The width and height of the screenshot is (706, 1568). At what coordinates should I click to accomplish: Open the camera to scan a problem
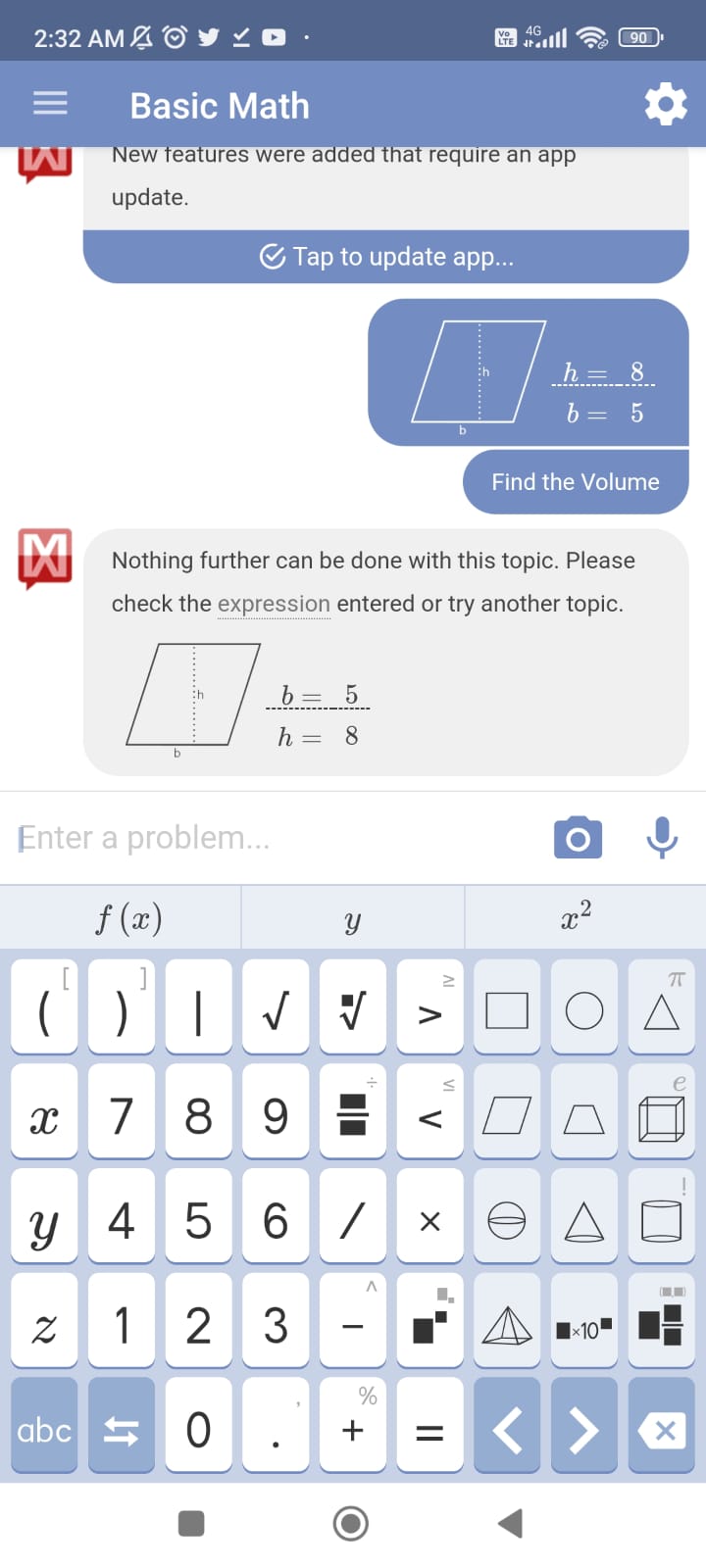coord(578,838)
